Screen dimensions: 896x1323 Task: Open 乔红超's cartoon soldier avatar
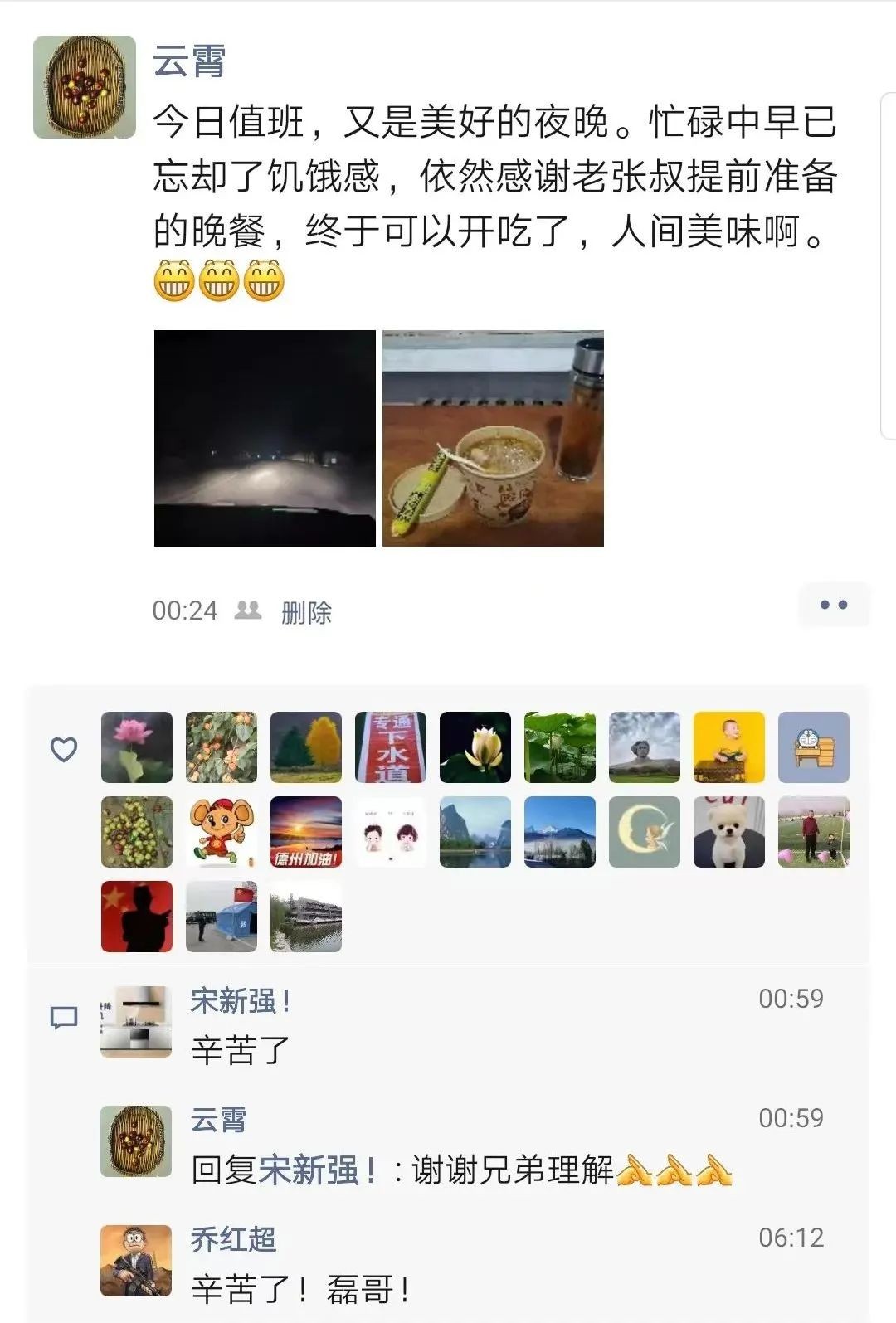coord(136,1261)
